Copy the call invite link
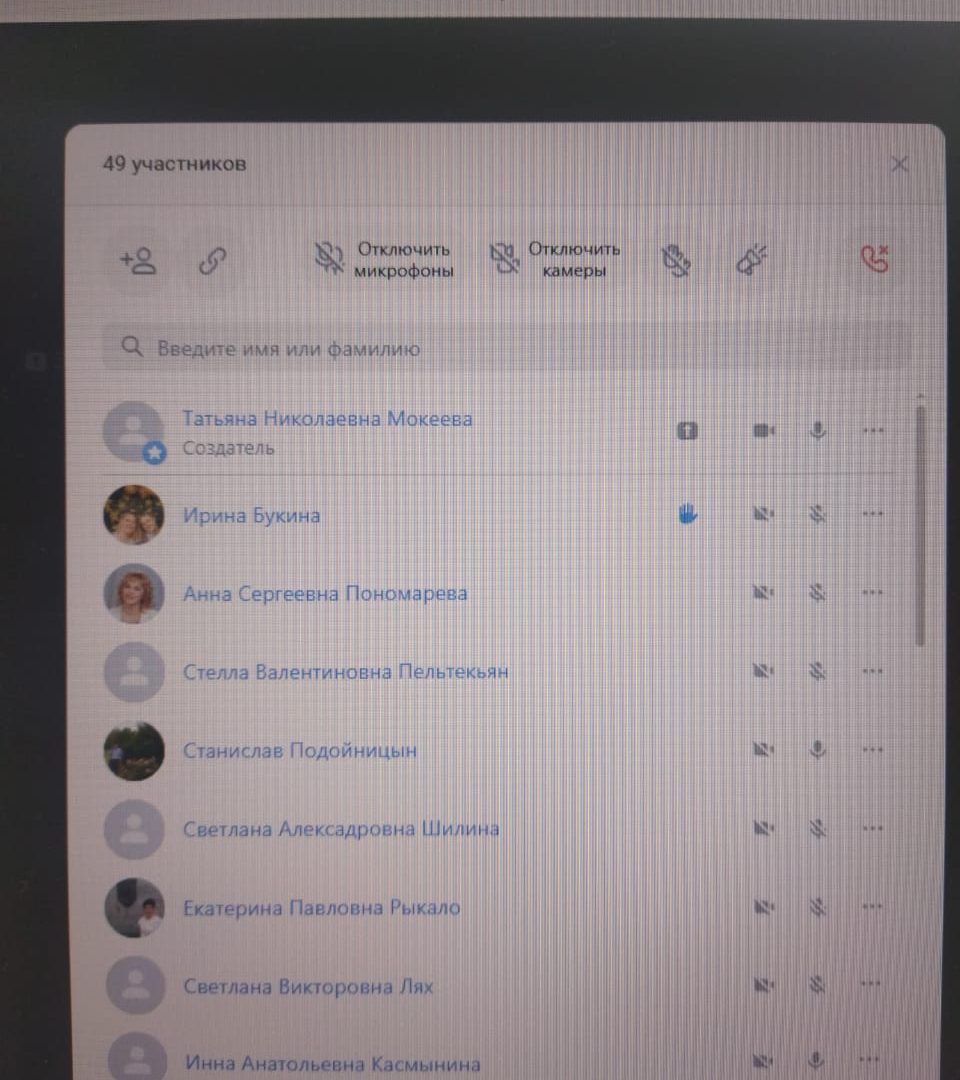 (x=211, y=261)
